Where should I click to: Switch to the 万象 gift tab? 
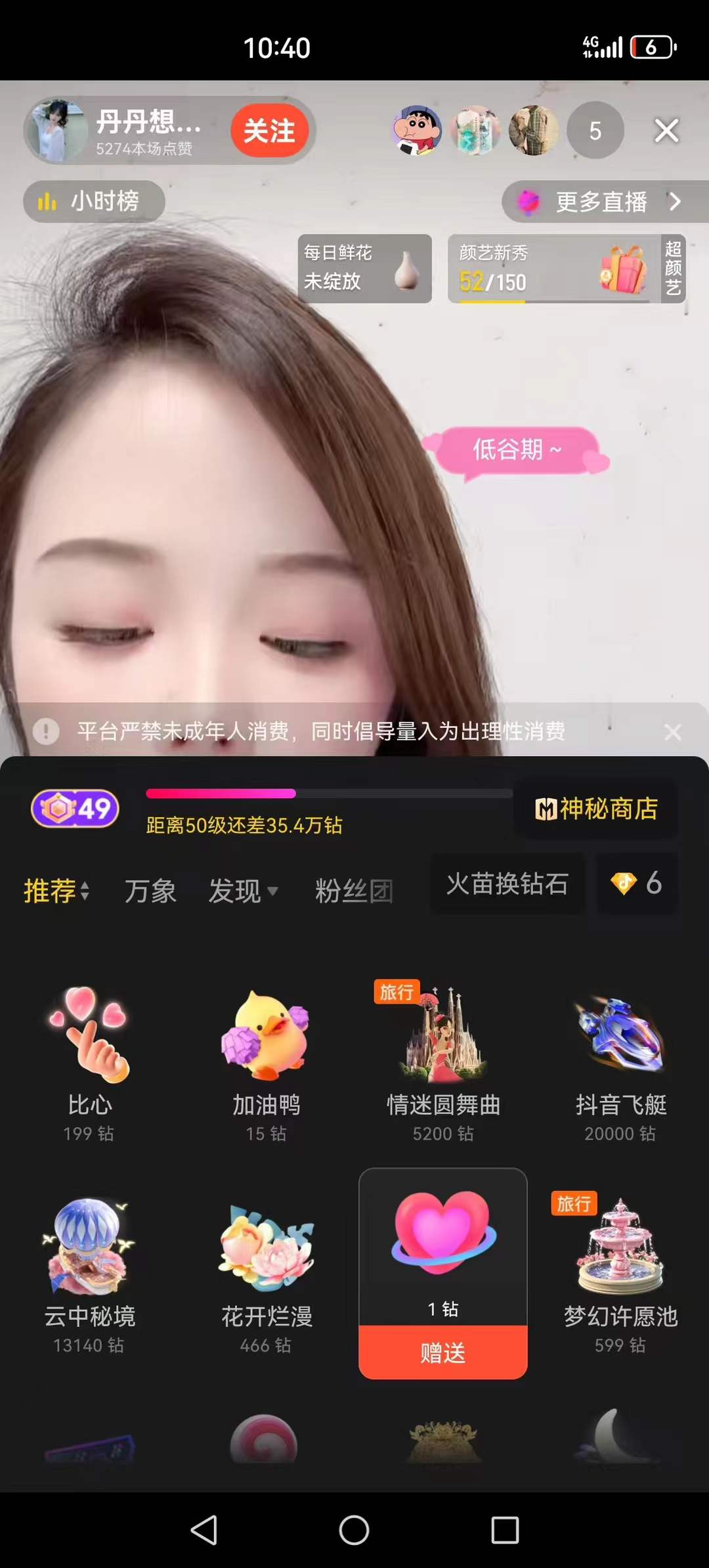coord(150,891)
